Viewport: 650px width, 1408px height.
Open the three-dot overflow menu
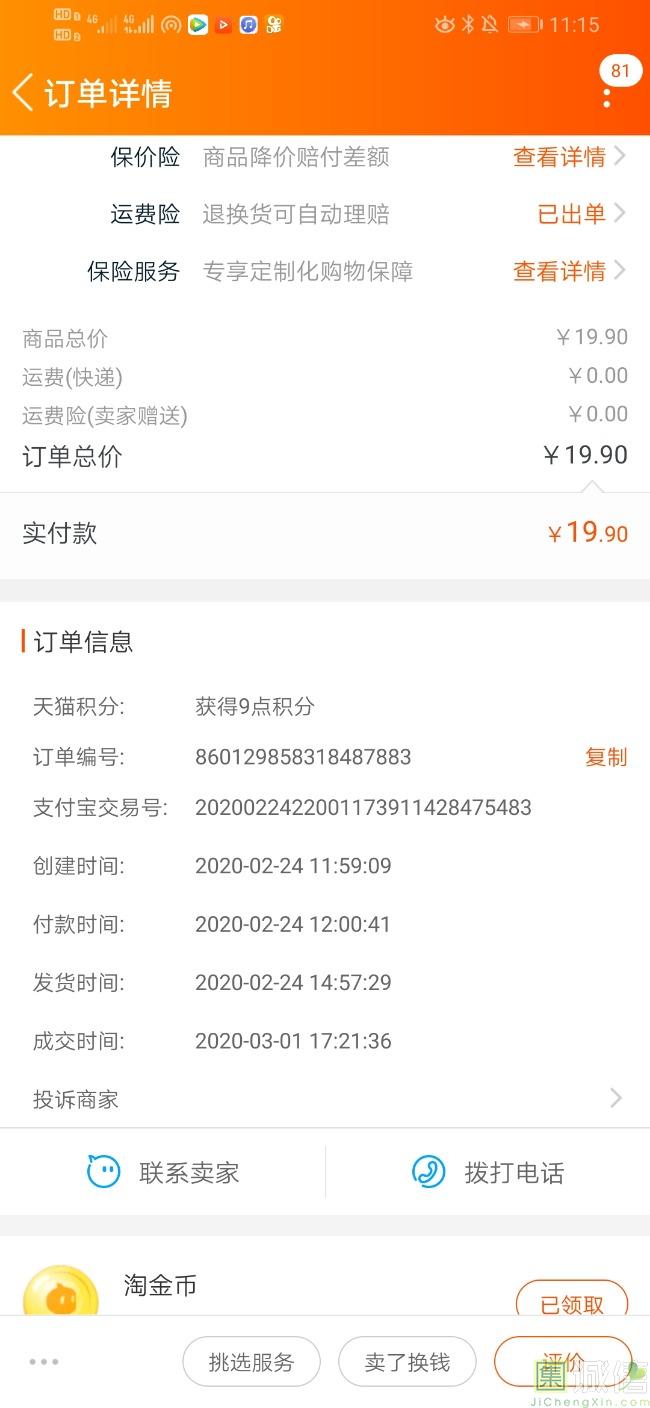click(x=607, y=97)
